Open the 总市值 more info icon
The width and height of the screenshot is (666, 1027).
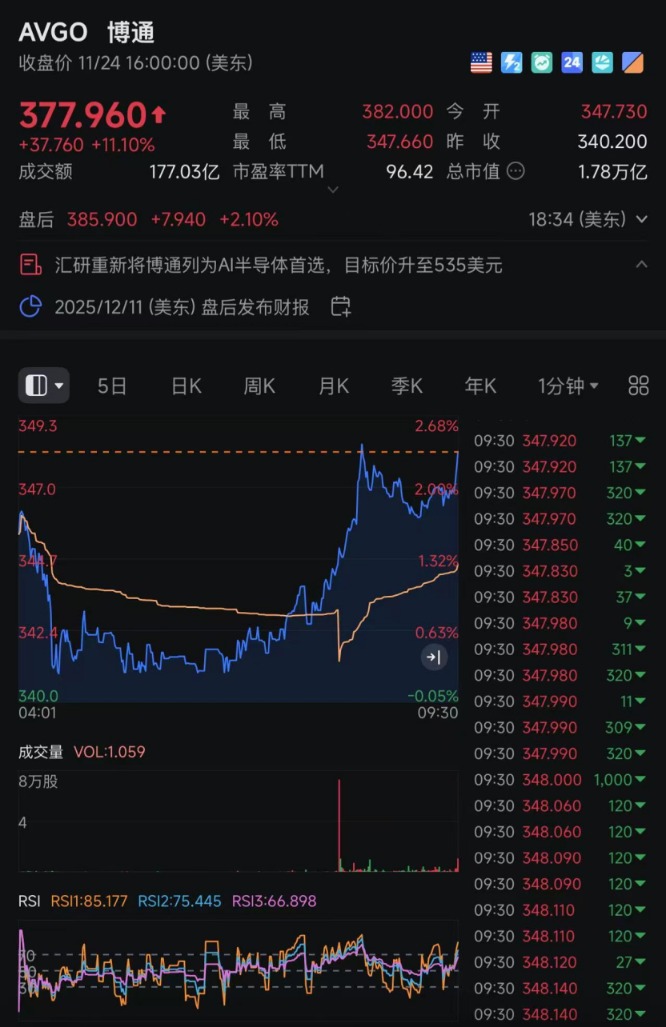click(x=516, y=171)
